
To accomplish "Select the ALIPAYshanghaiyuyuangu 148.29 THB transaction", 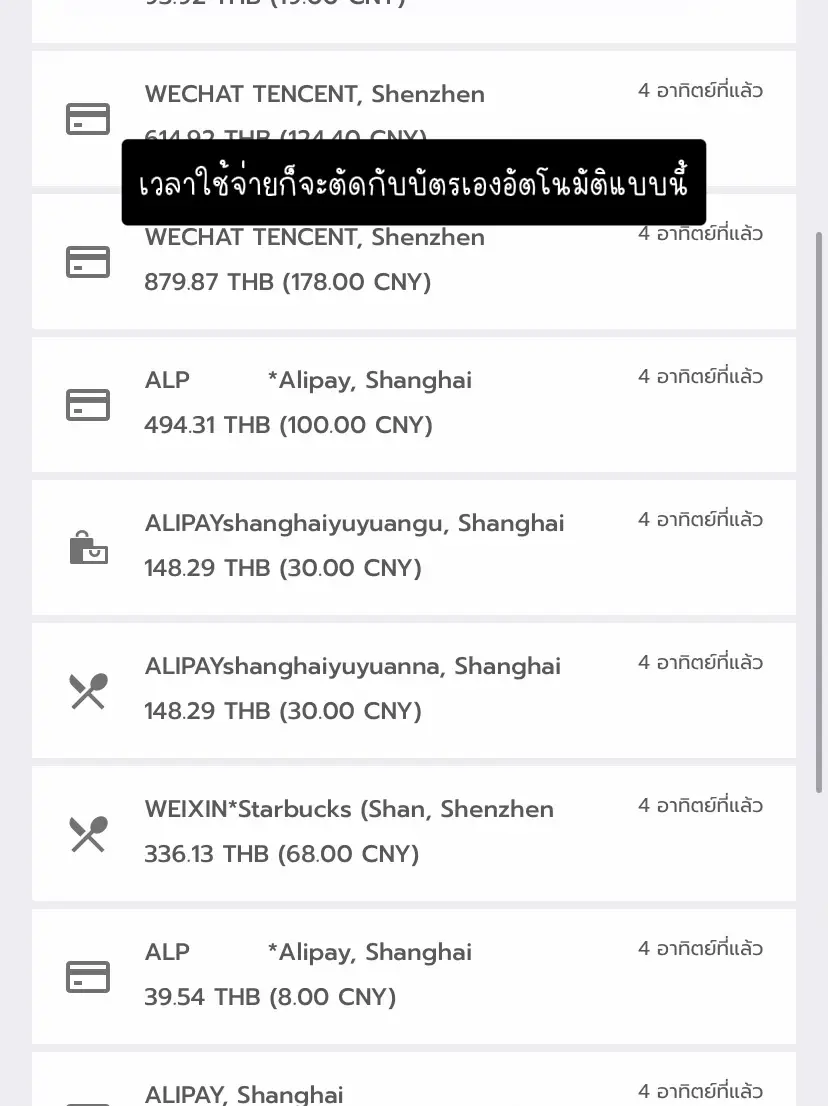I will [400, 547].
